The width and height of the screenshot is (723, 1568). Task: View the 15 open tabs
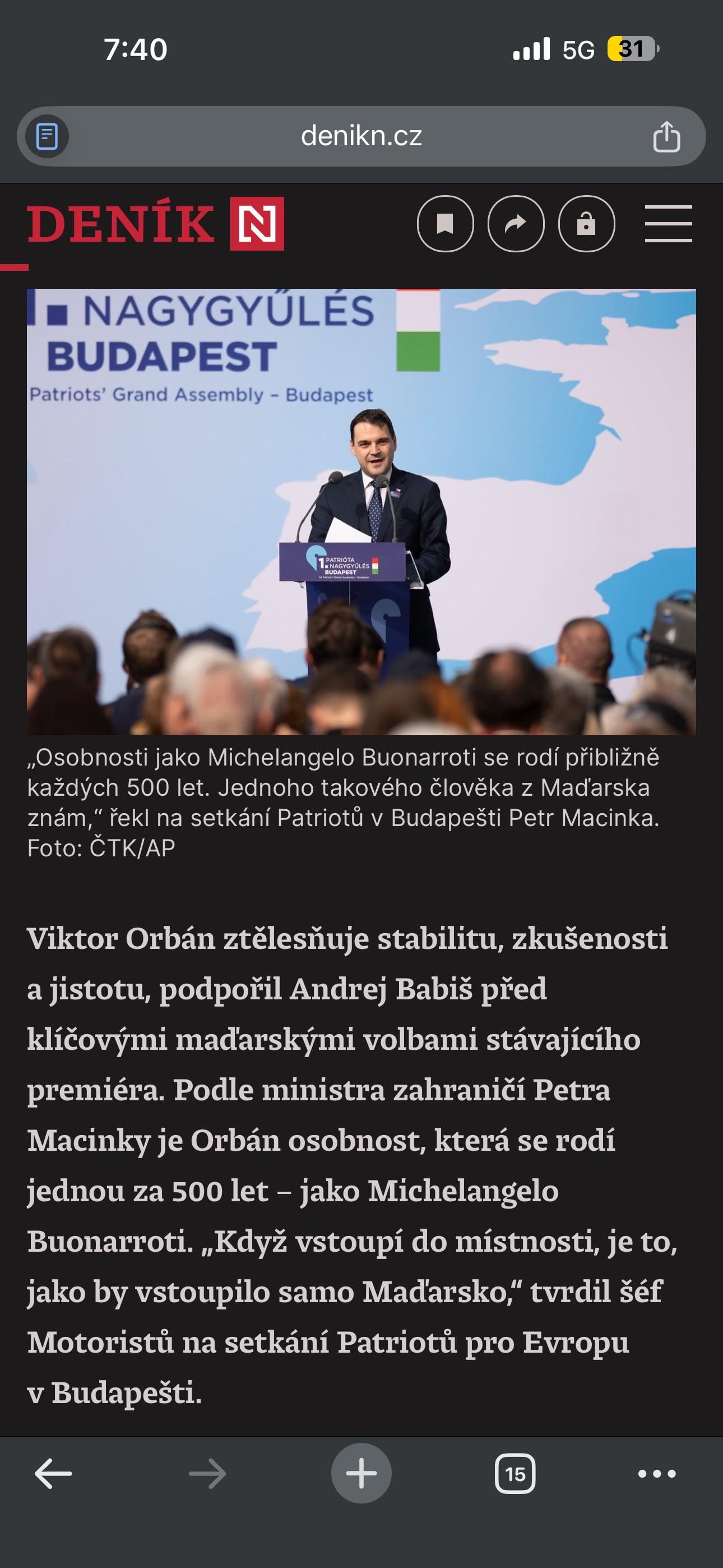[515, 1474]
